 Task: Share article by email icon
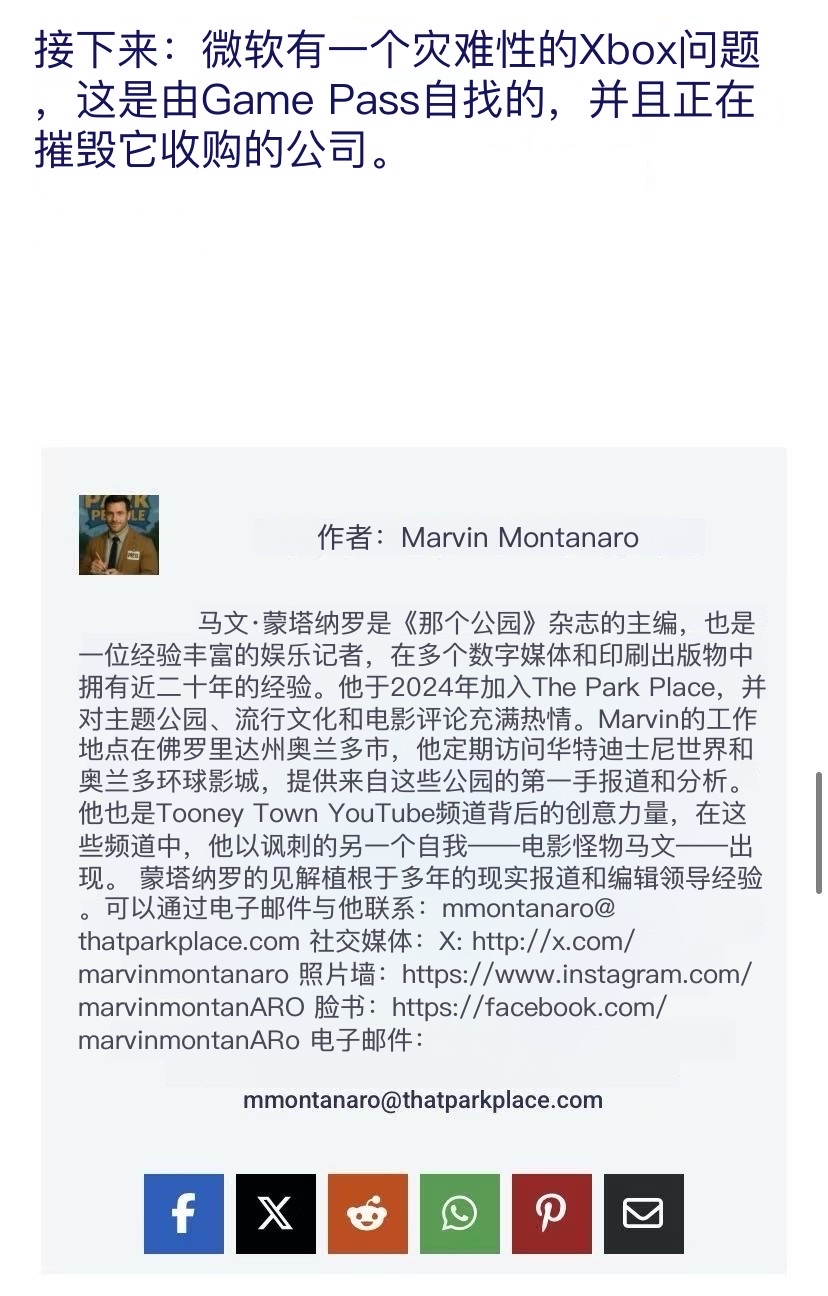[644, 1214]
